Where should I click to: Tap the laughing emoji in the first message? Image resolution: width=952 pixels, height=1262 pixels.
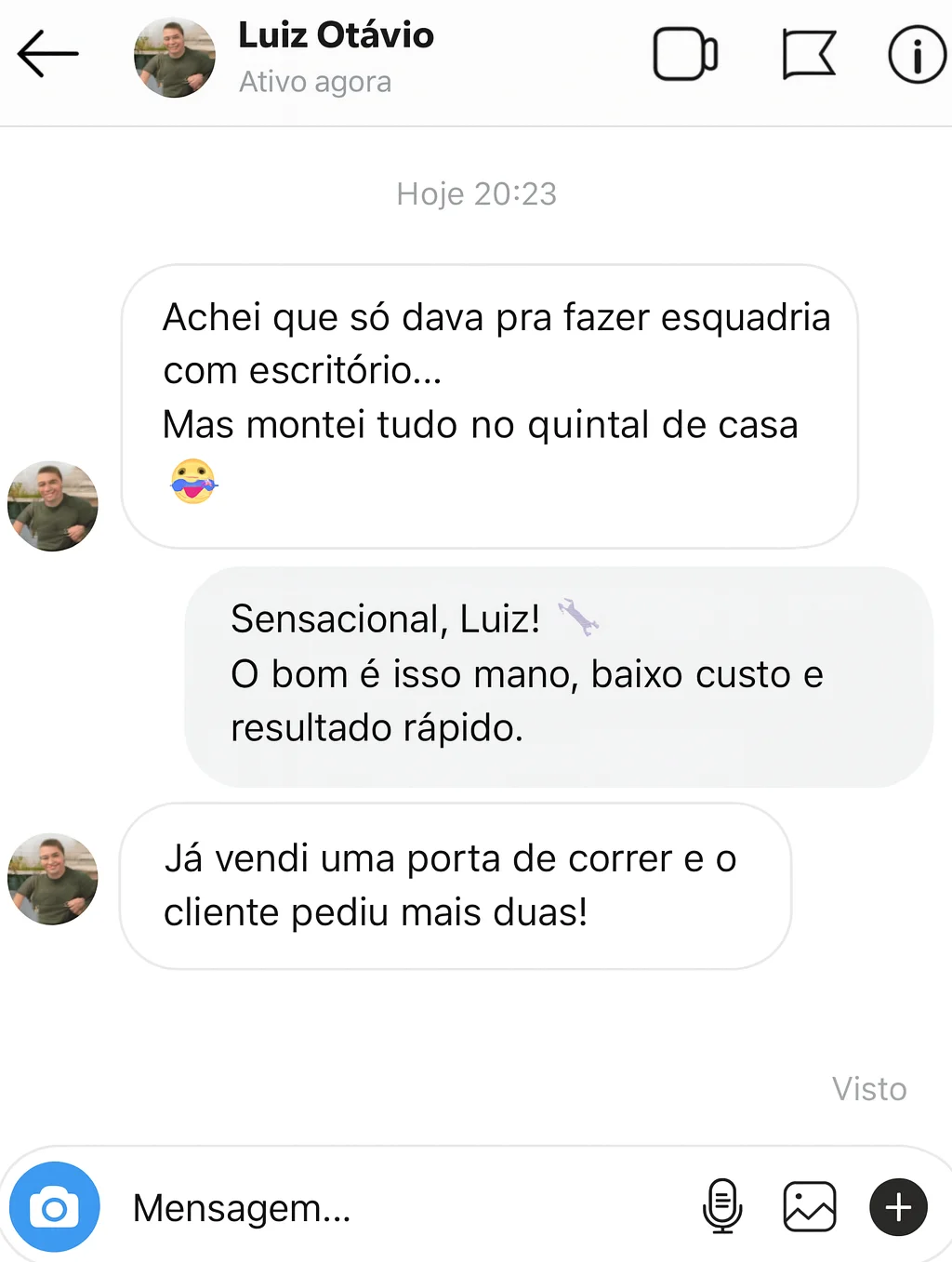[192, 482]
